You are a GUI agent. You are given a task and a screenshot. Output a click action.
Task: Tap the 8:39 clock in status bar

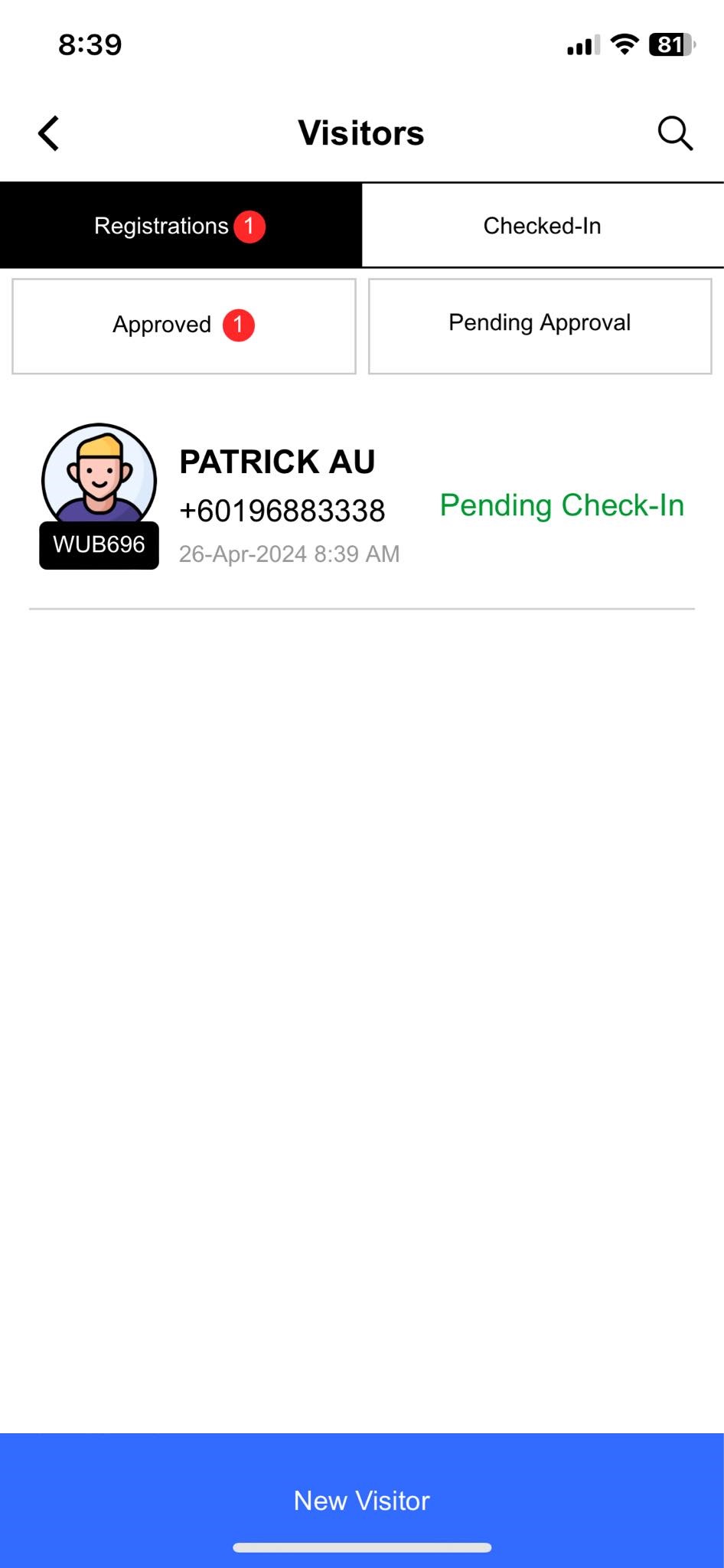point(88,44)
